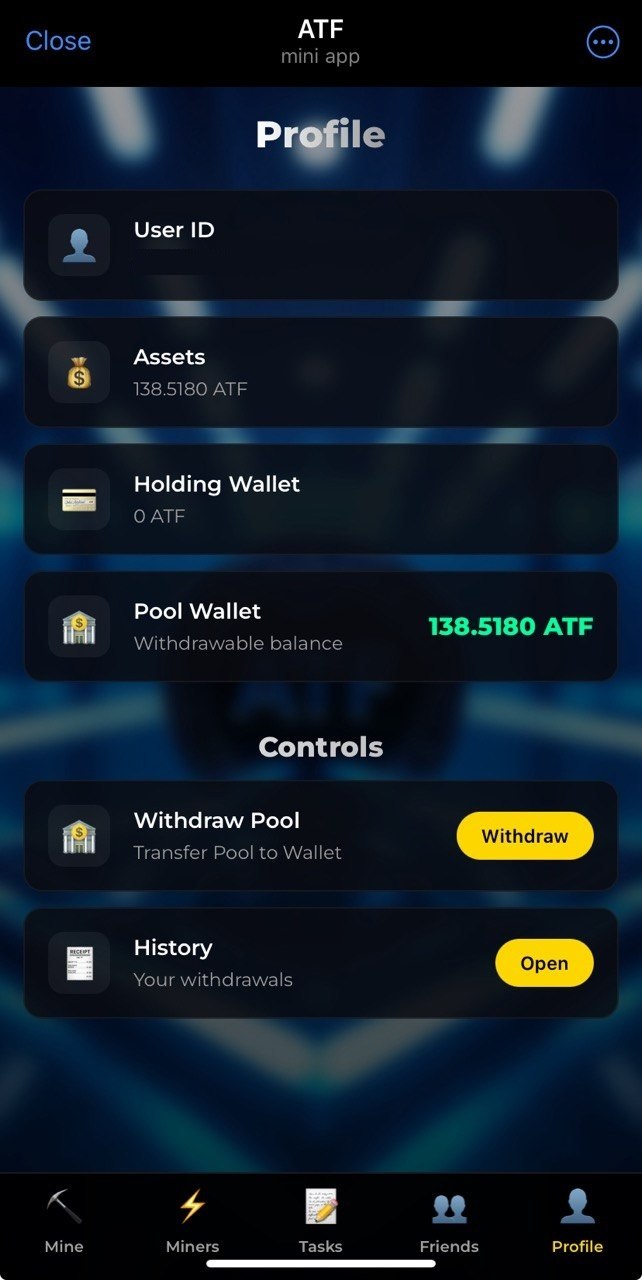Withdraw the pool balance to wallet
Screen dimensions: 642x1280
pos(524,836)
